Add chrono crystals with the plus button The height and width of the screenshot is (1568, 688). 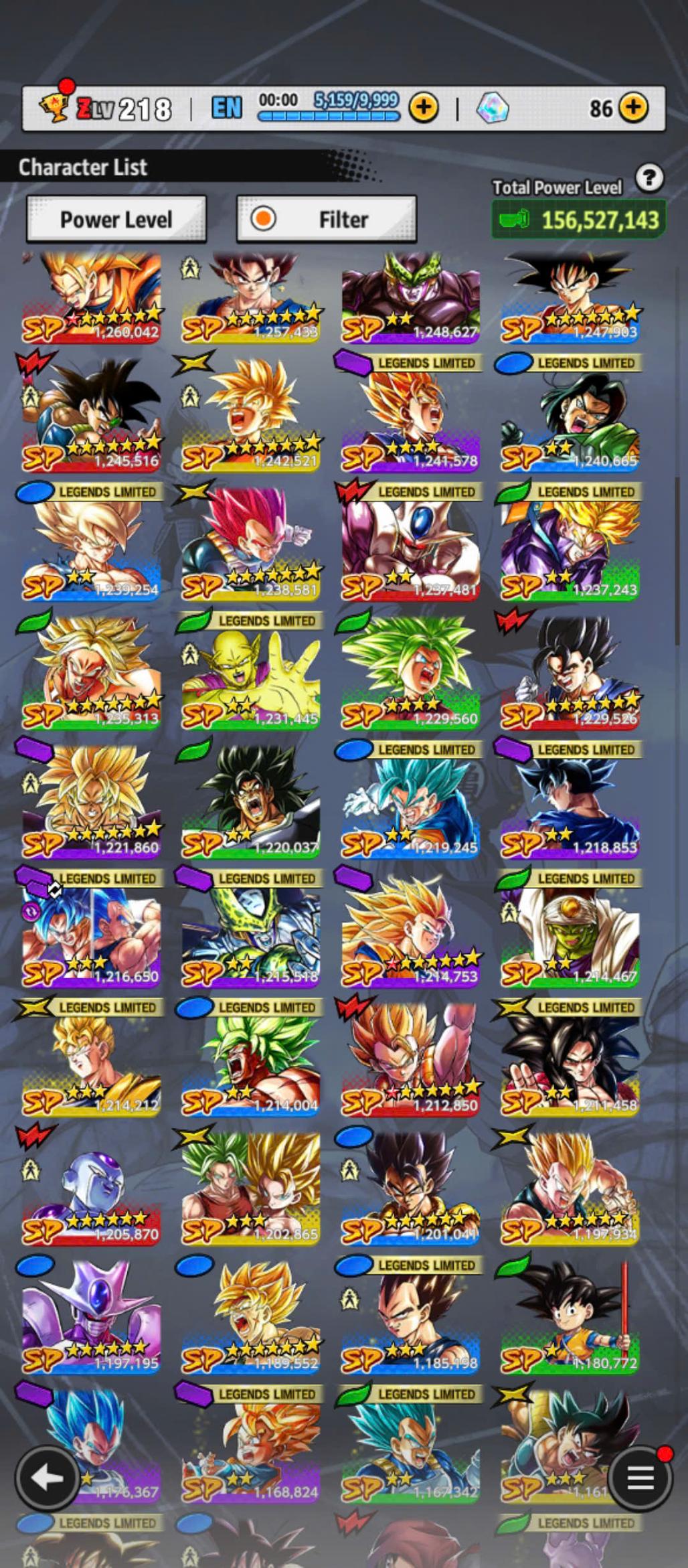(633, 107)
